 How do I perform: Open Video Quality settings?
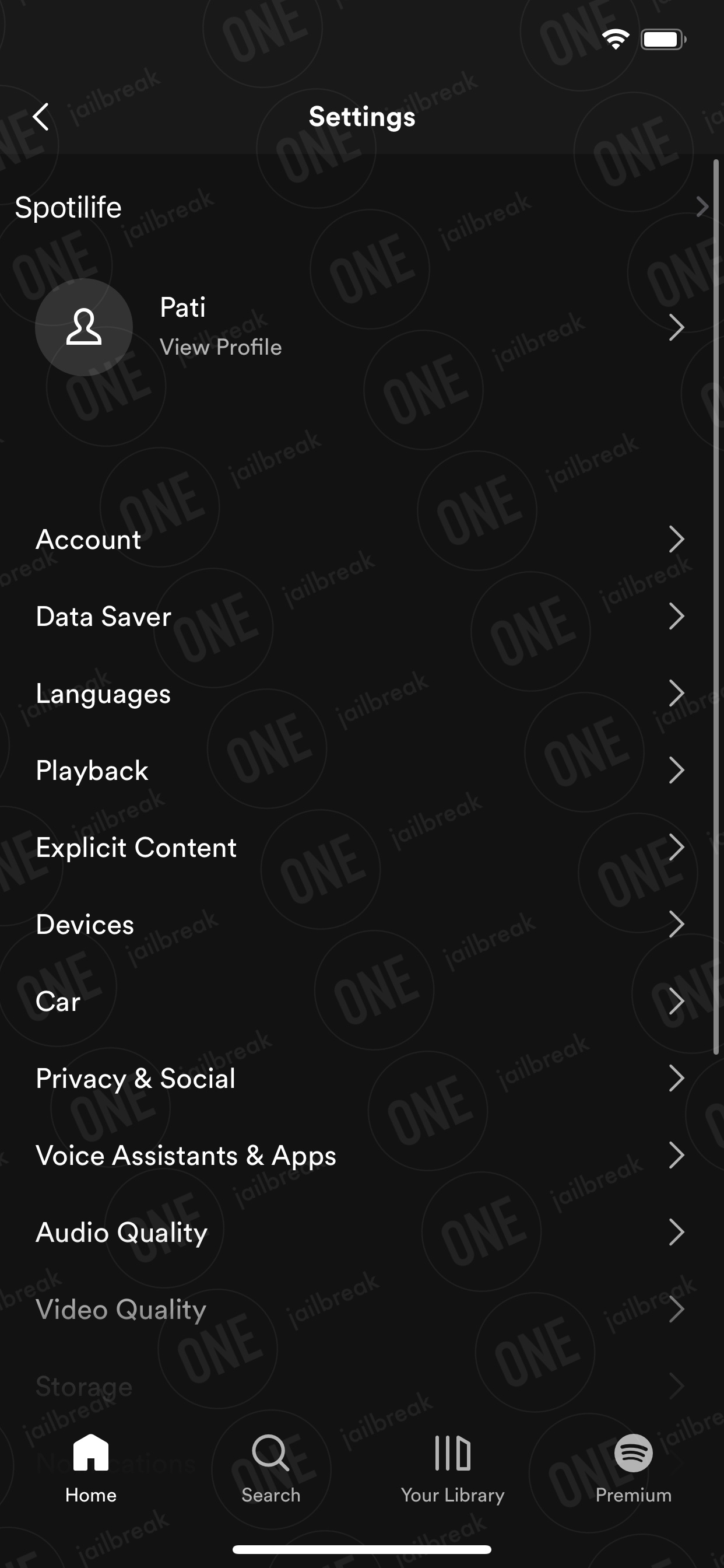[362, 1310]
